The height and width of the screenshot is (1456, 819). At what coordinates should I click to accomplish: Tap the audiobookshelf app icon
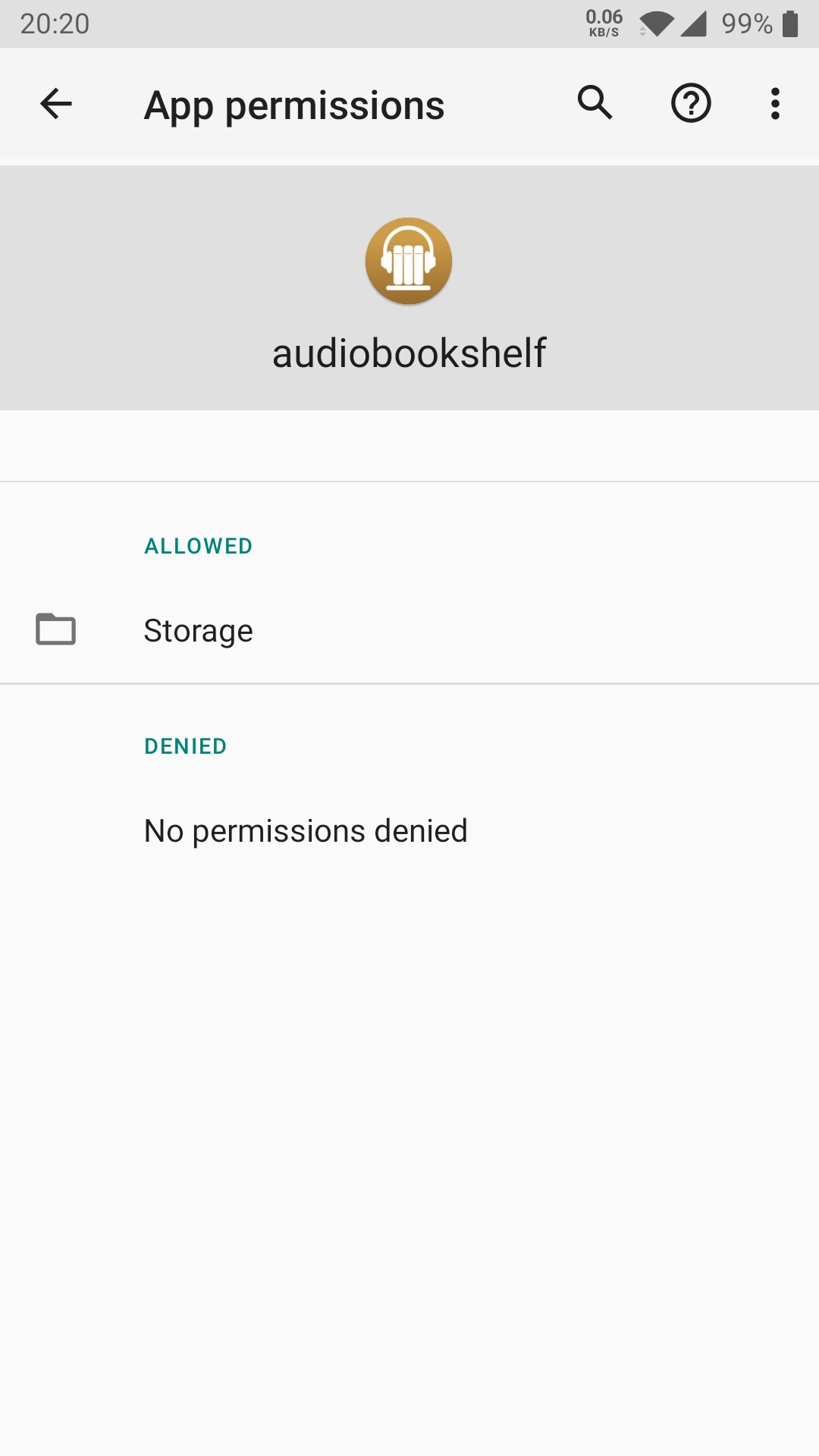coord(408,261)
